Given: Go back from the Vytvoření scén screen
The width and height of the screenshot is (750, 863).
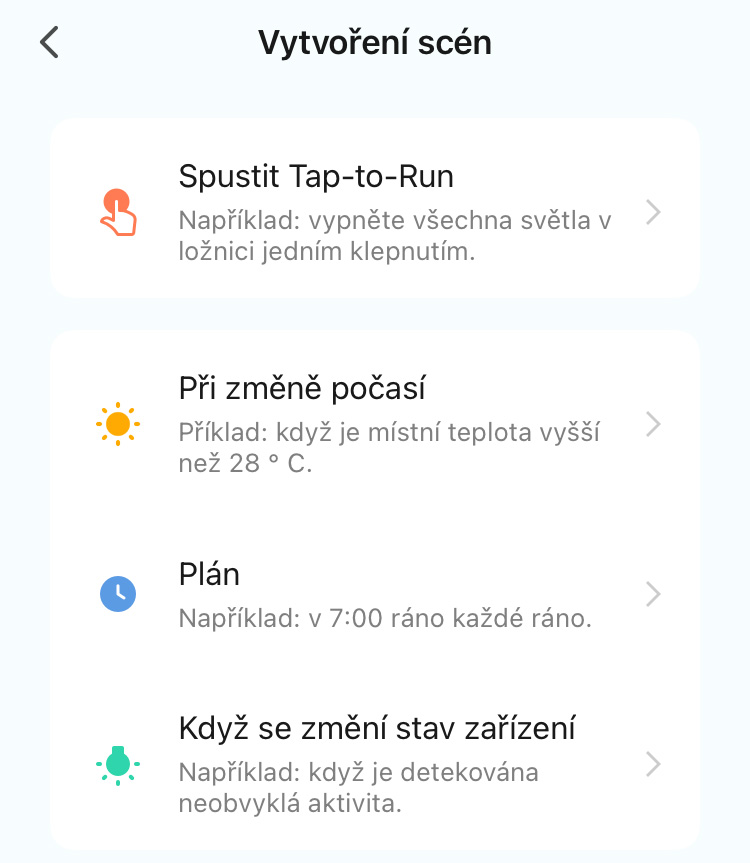Looking at the screenshot, I should click(49, 43).
